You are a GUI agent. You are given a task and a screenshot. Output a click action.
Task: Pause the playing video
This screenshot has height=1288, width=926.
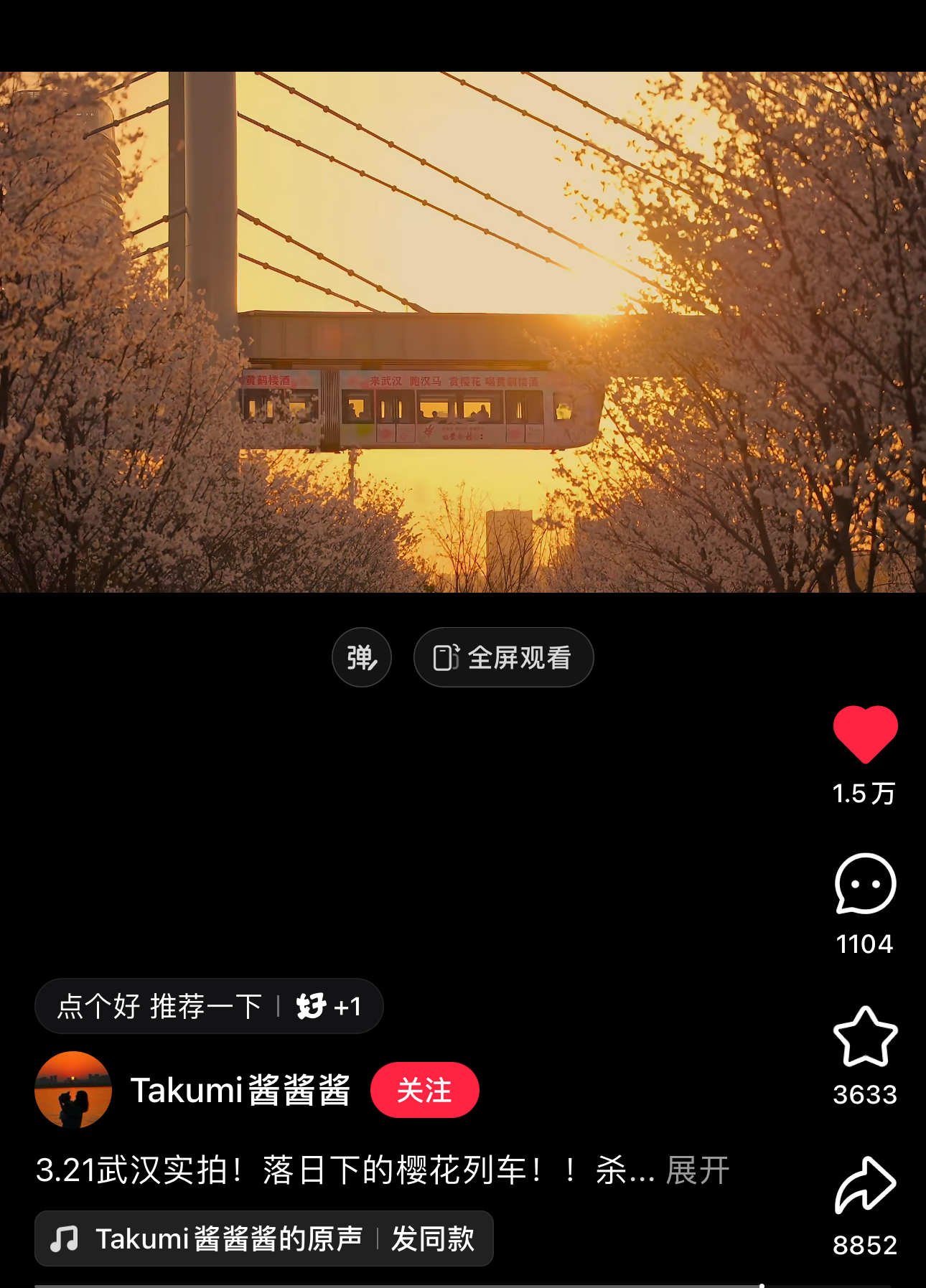[x=463, y=332]
